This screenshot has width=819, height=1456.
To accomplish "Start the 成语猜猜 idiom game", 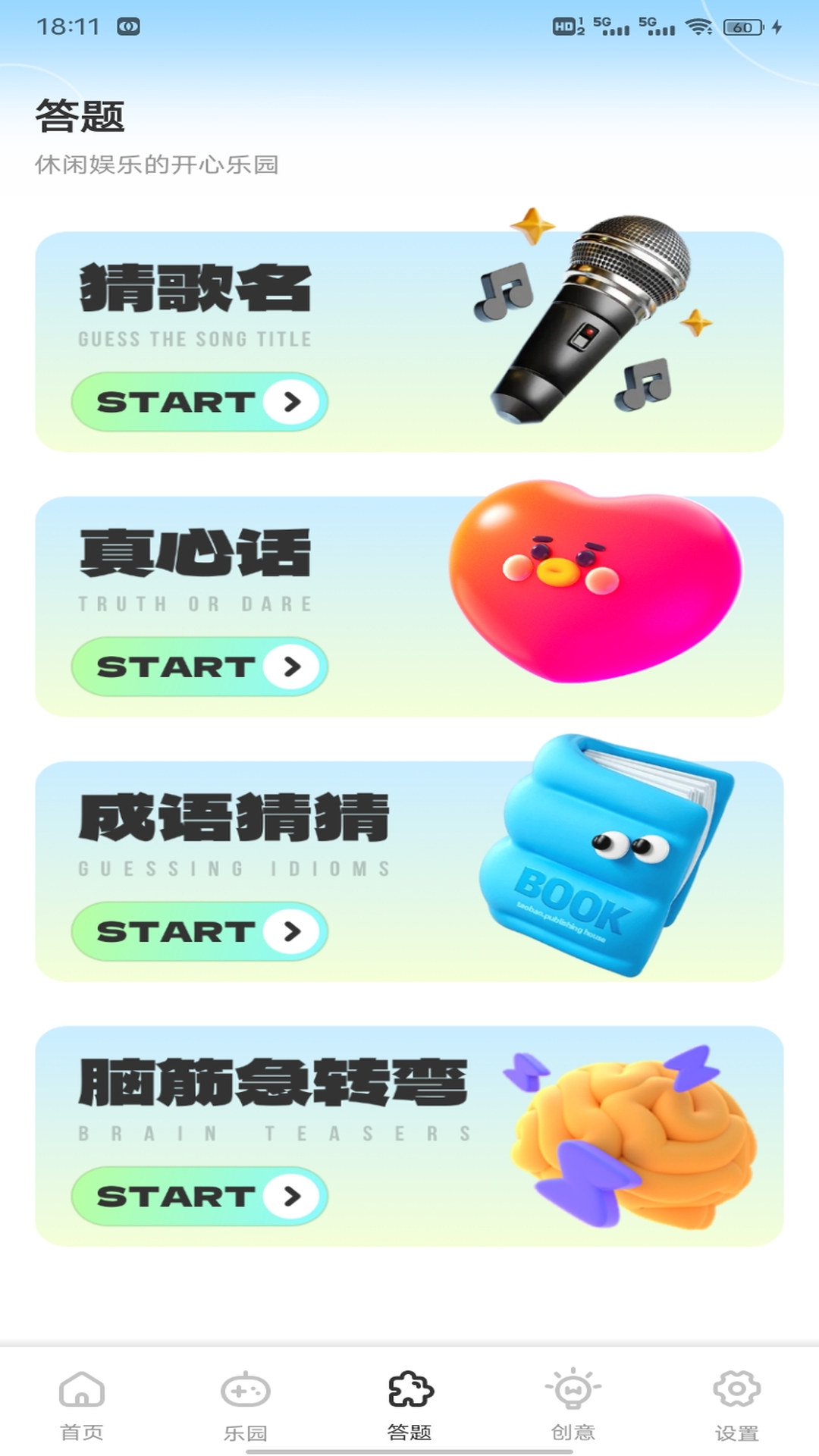I will click(199, 931).
